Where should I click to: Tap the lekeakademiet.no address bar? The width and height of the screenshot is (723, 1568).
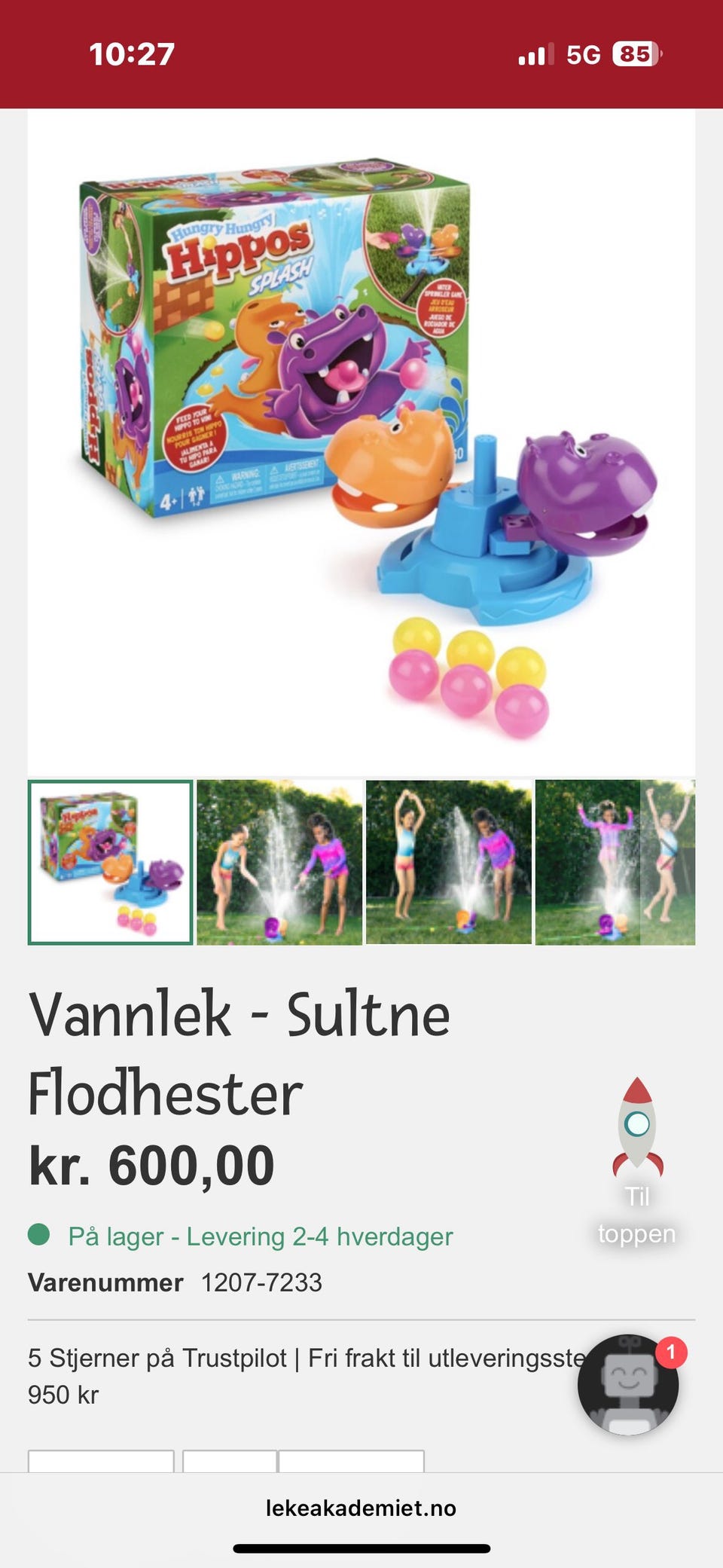[x=361, y=1508]
